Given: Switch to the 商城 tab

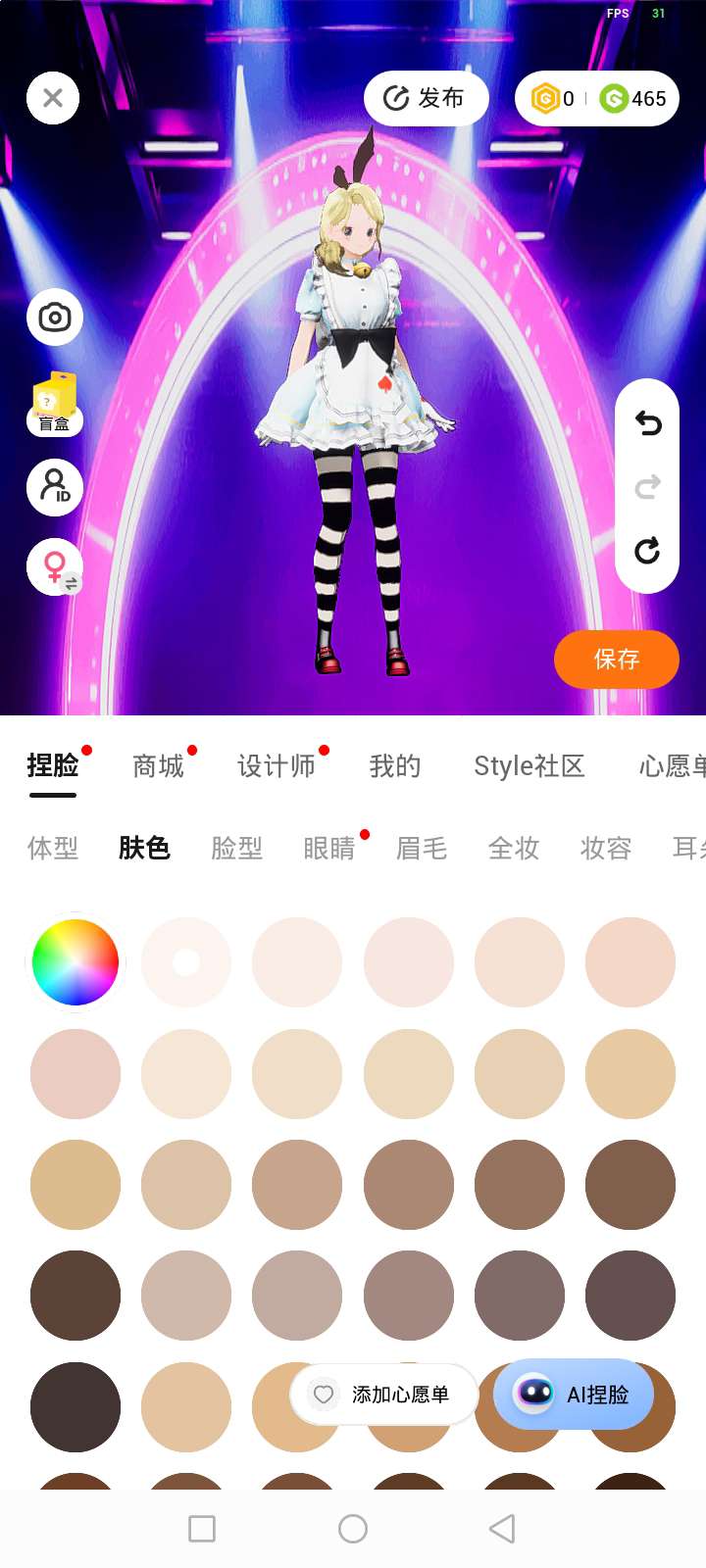Looking at the screenshot, I should click(x=158, y=766).
